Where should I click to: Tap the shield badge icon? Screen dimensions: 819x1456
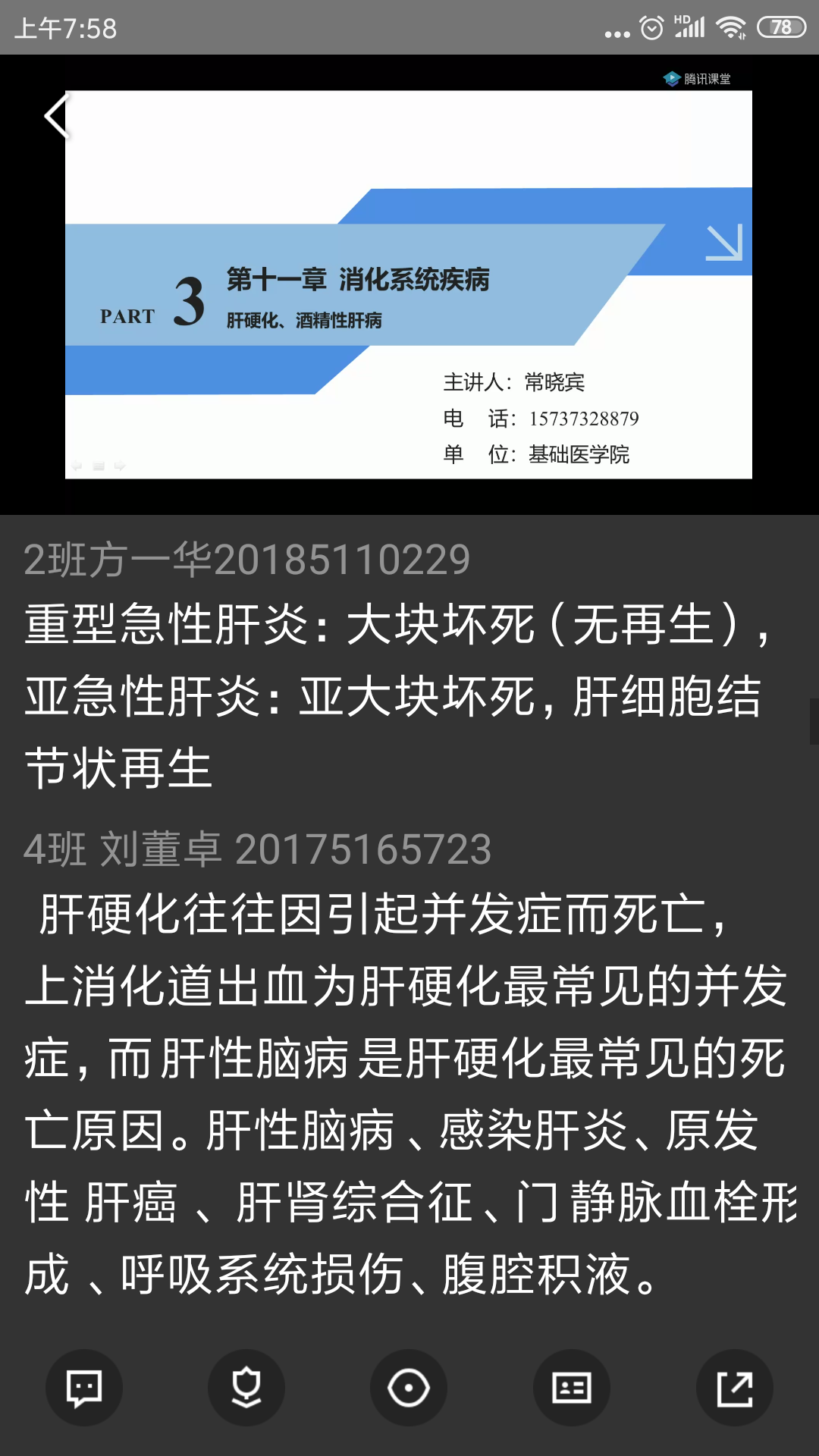pos(246,1388)
